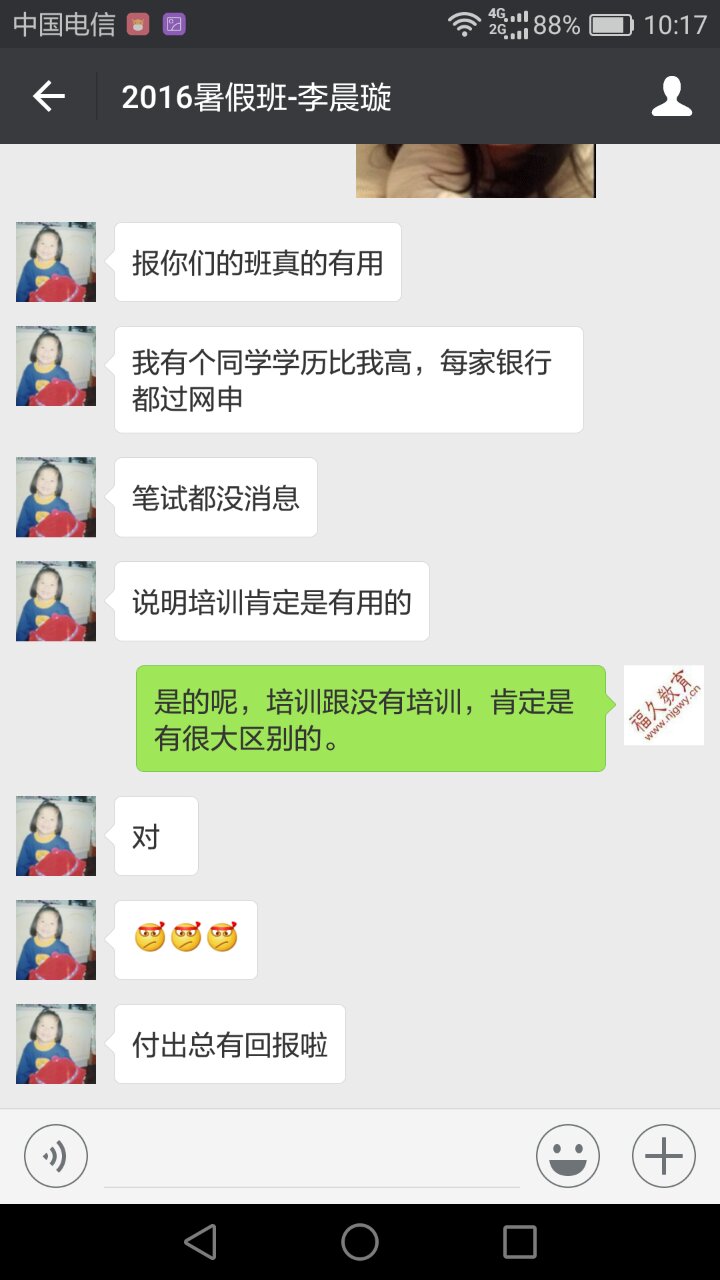
Task: Open the recent apps overview
Action: (x=519, y=1242)
